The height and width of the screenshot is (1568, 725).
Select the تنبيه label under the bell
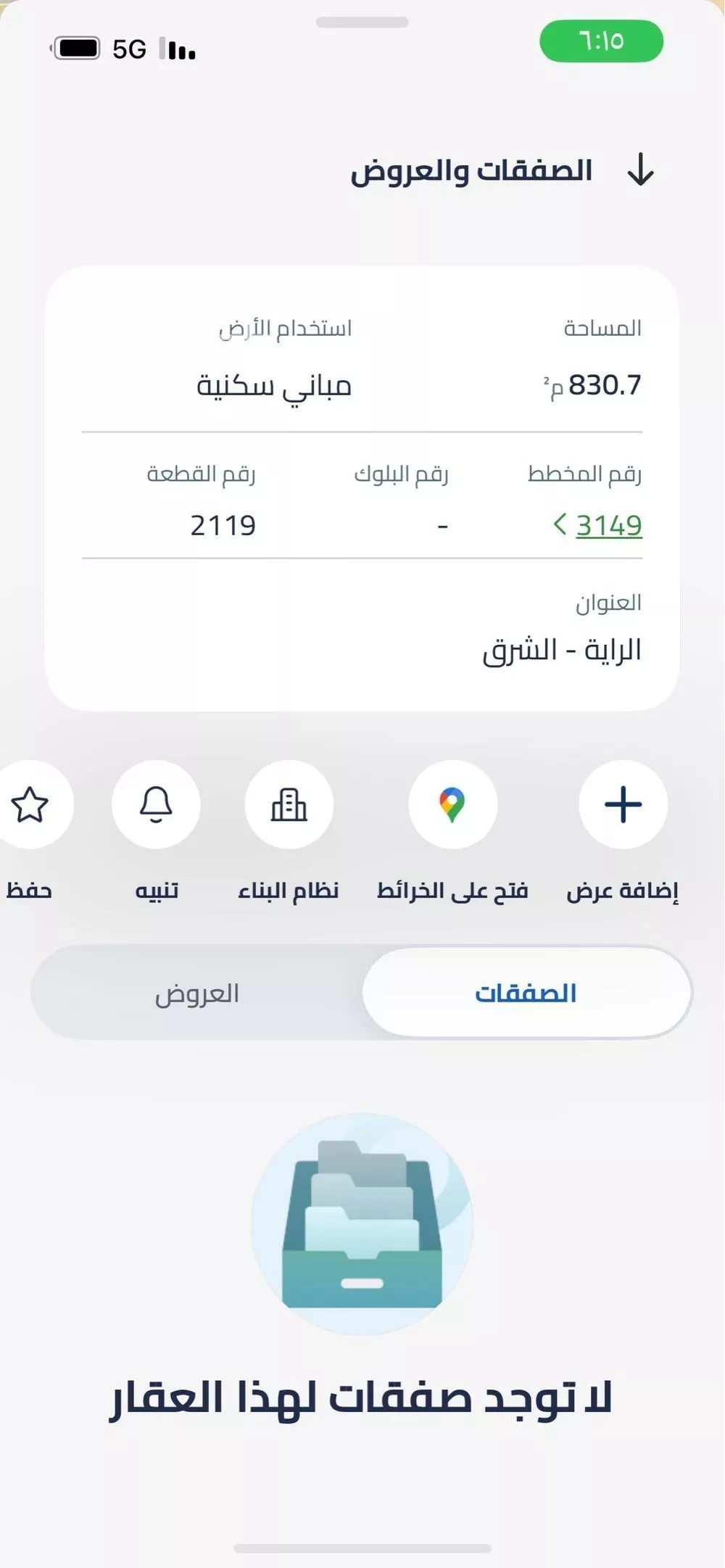(x=155, y=890)
